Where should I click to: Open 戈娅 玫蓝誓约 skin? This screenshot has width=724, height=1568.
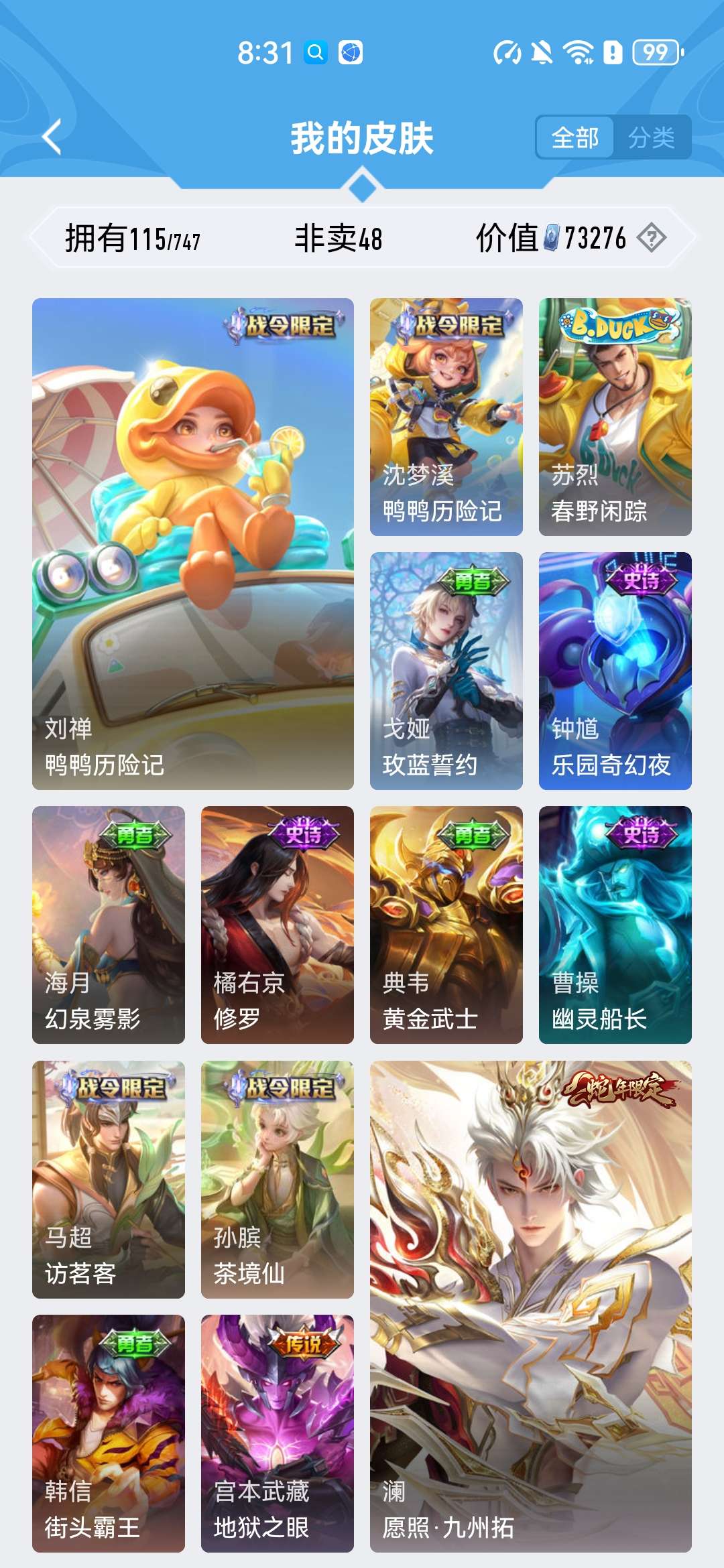click(446, 670)
